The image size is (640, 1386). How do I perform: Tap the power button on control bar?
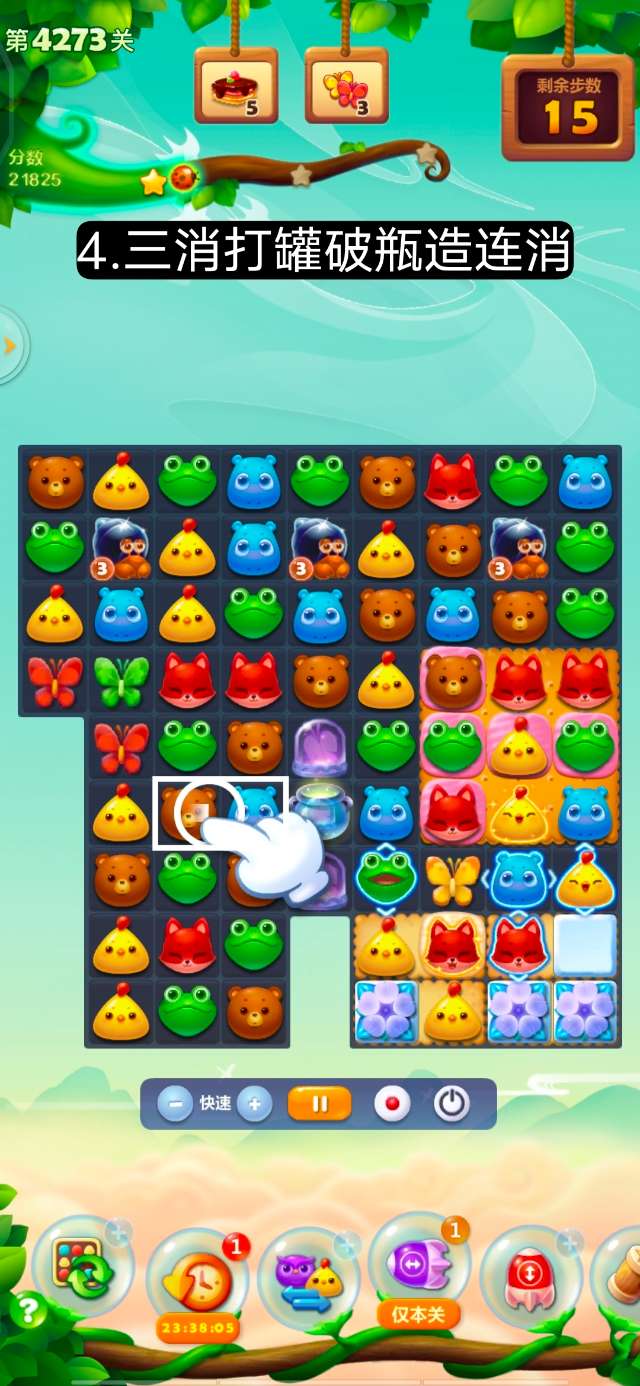[452, 1104]
